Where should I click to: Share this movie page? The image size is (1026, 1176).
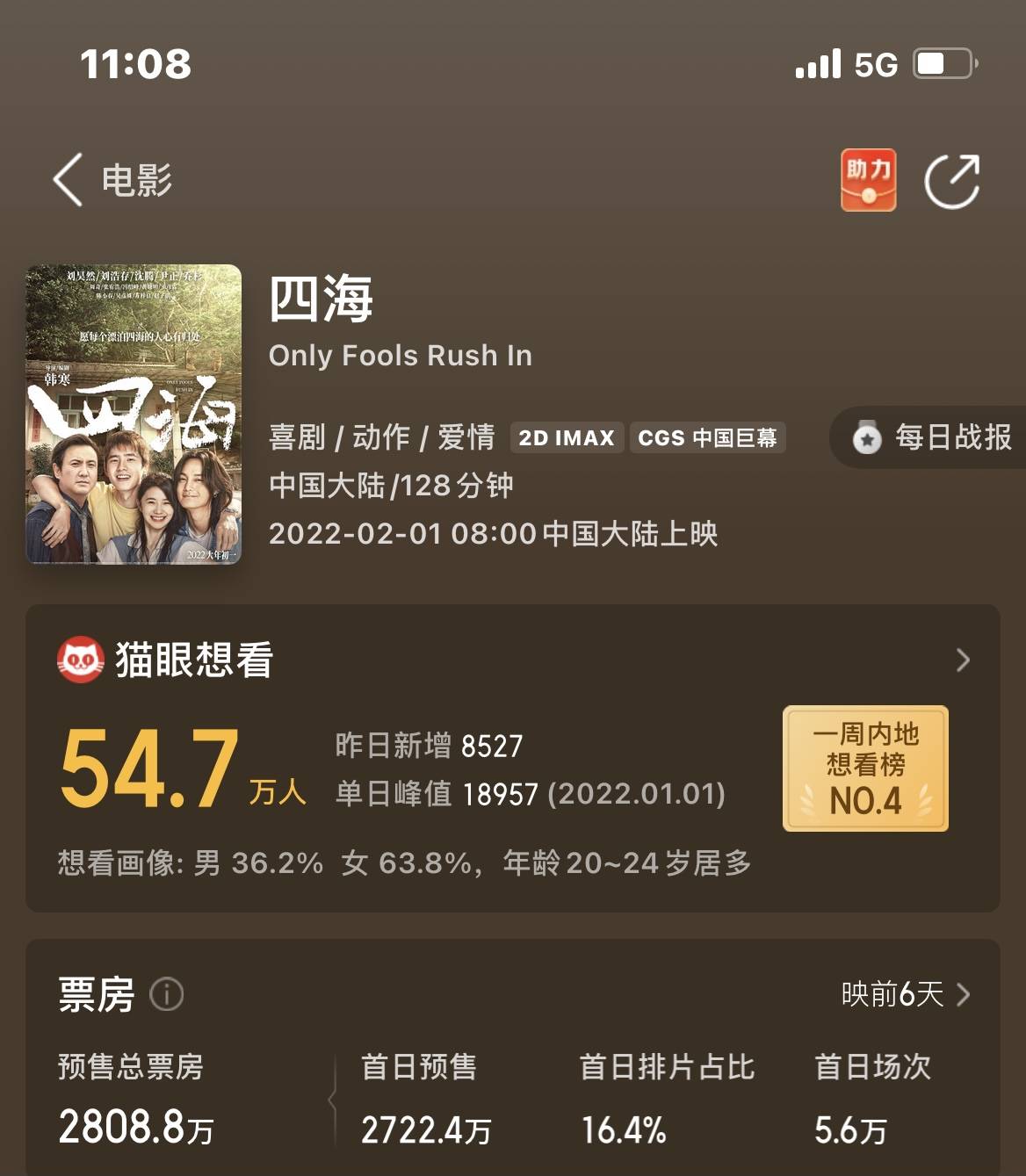952,182
